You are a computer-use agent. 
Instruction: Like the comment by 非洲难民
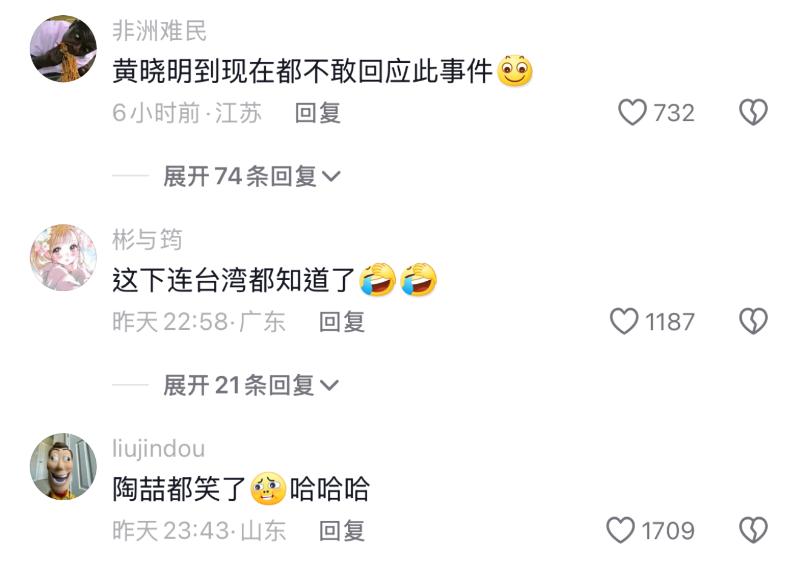[633, 113]
